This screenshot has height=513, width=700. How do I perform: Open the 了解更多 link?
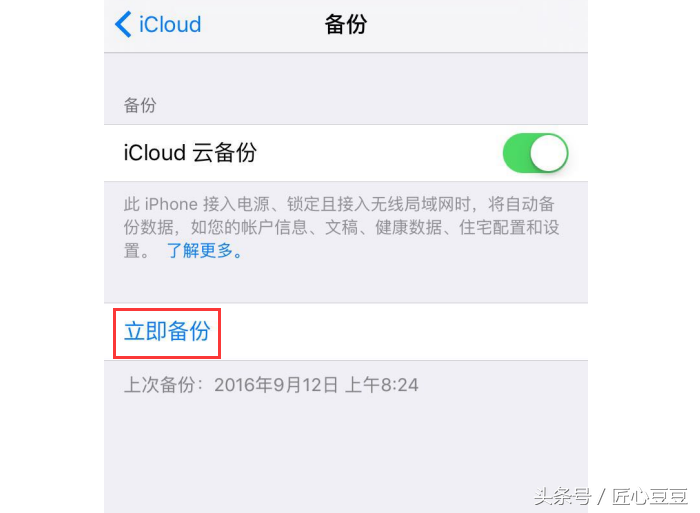[x=205, y=251]
